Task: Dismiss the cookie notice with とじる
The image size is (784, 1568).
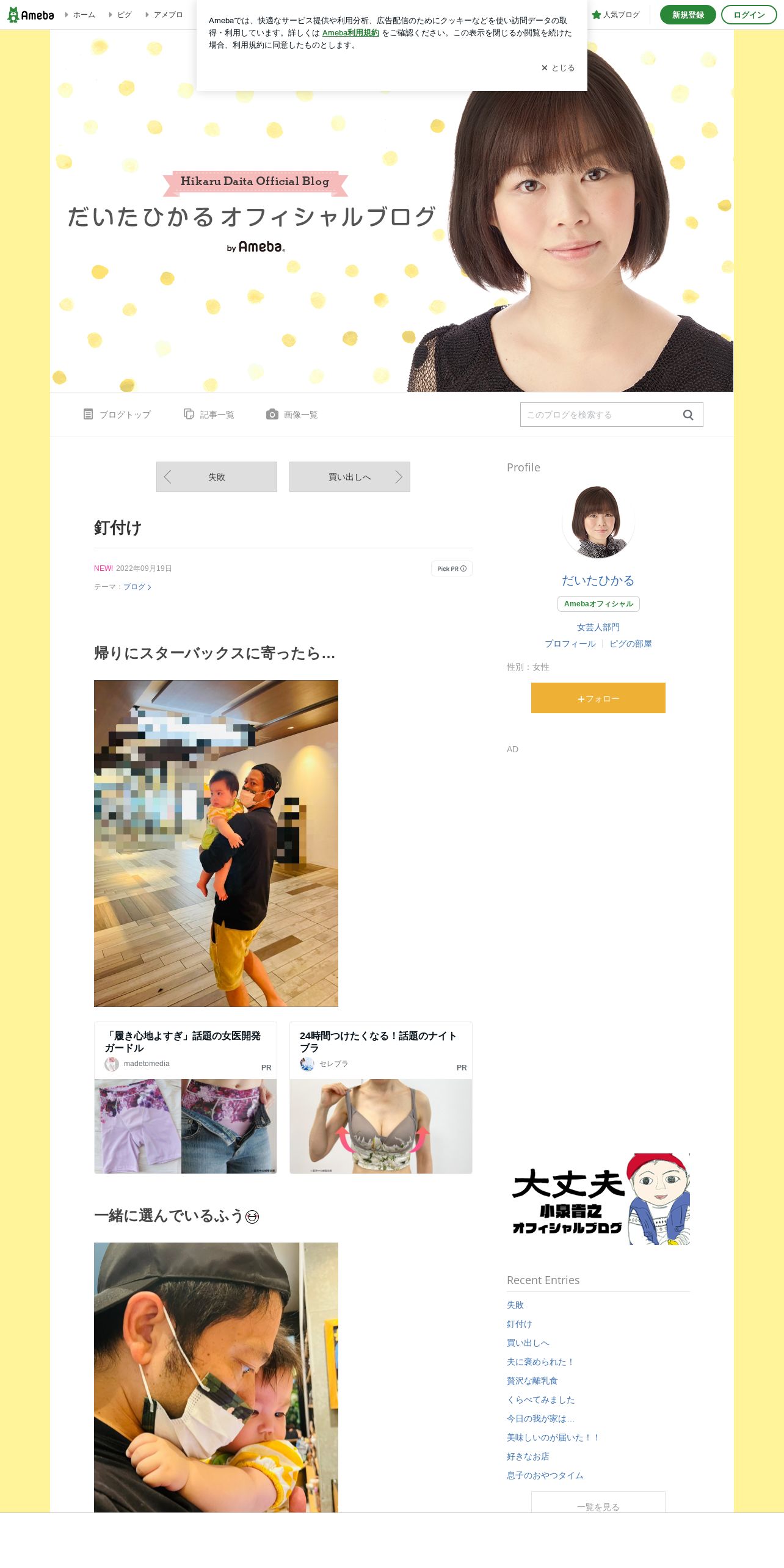Action: tap(558, 68)
